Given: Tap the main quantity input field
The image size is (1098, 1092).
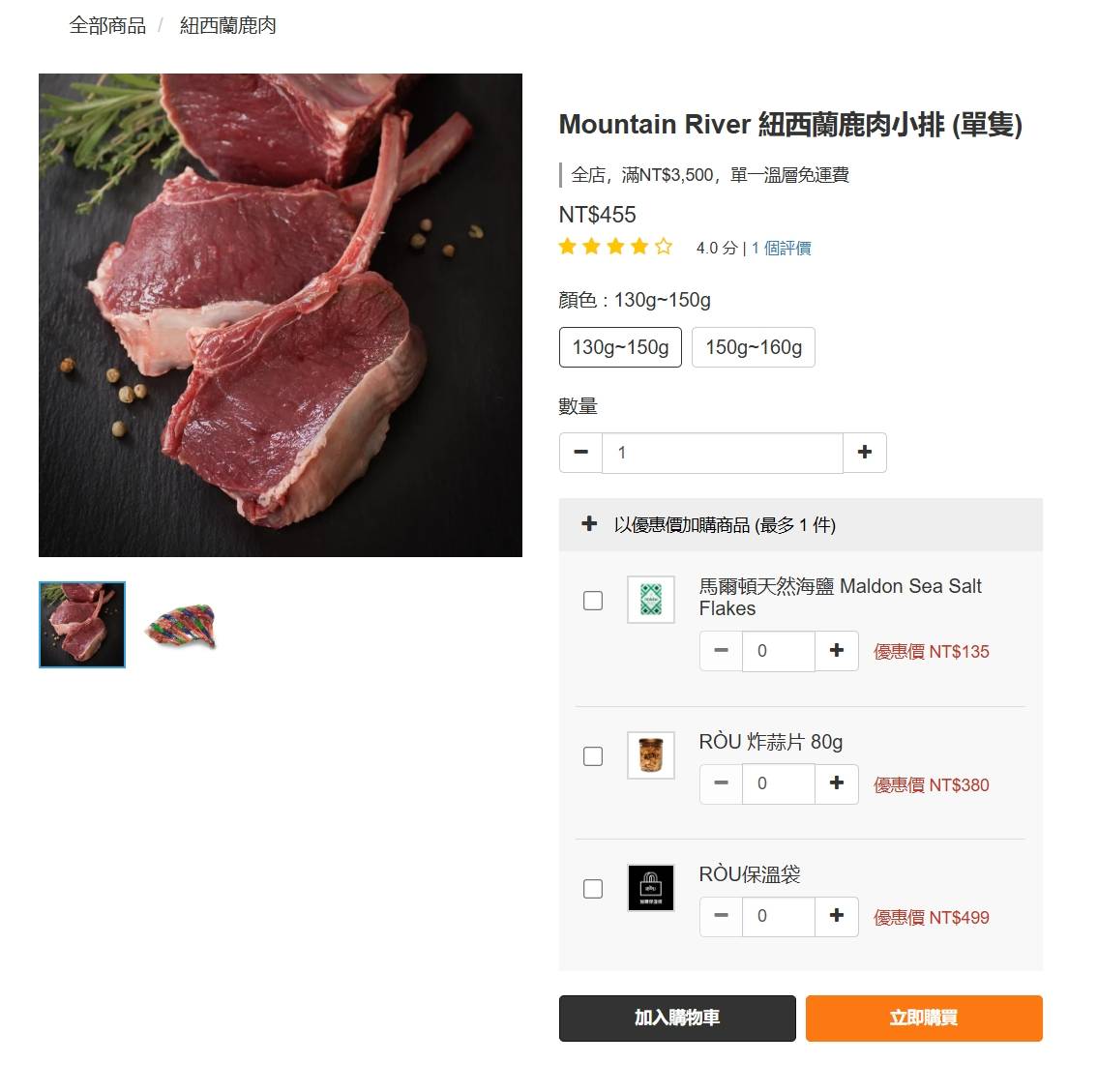Looking at the screenshot, I should 723,453.
